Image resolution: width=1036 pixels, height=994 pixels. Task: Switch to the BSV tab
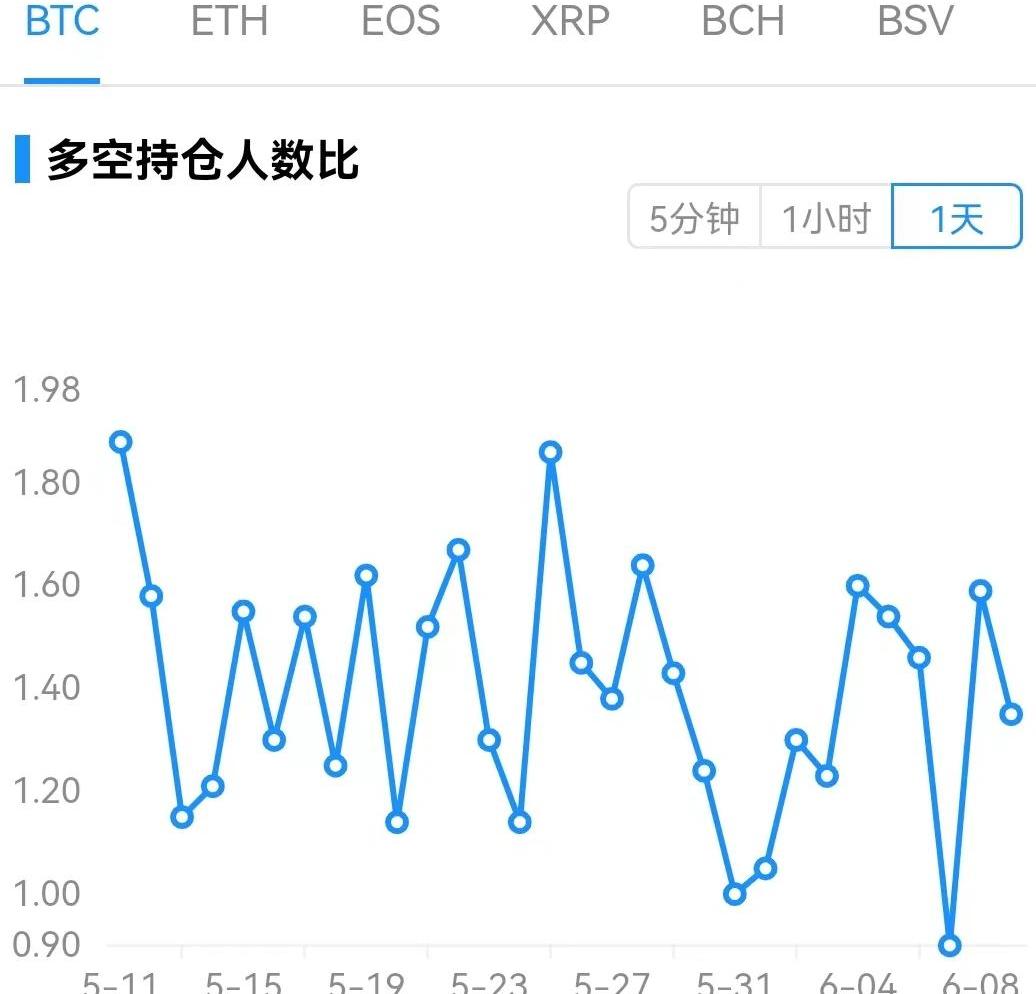pyautogui.click(x=915, y=22)
